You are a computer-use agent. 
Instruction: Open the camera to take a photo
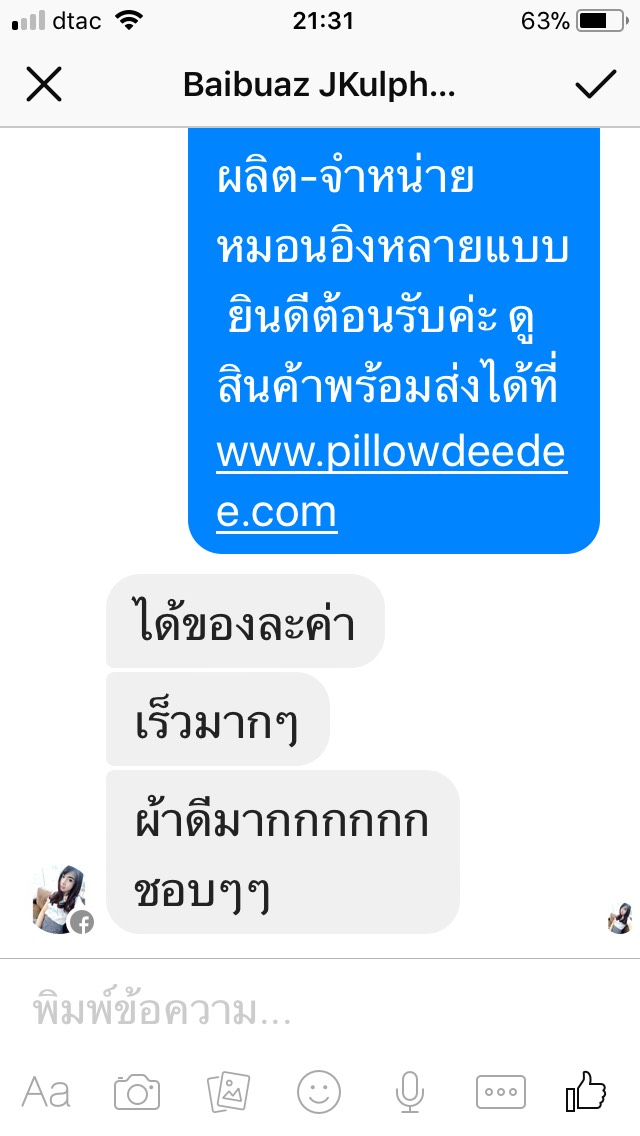click(137, 1092)
